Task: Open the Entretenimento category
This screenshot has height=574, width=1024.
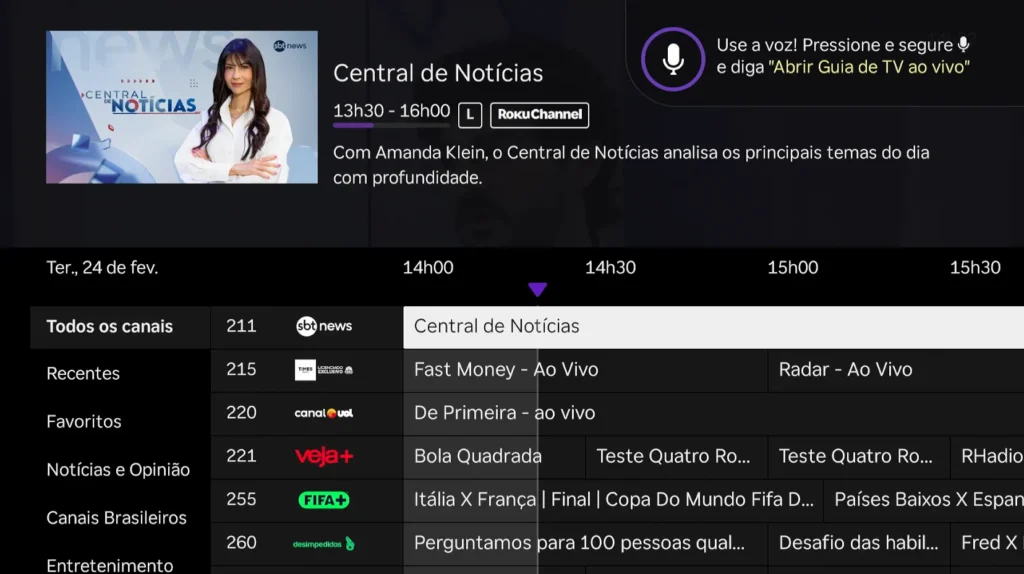Action: coord(110,565)
